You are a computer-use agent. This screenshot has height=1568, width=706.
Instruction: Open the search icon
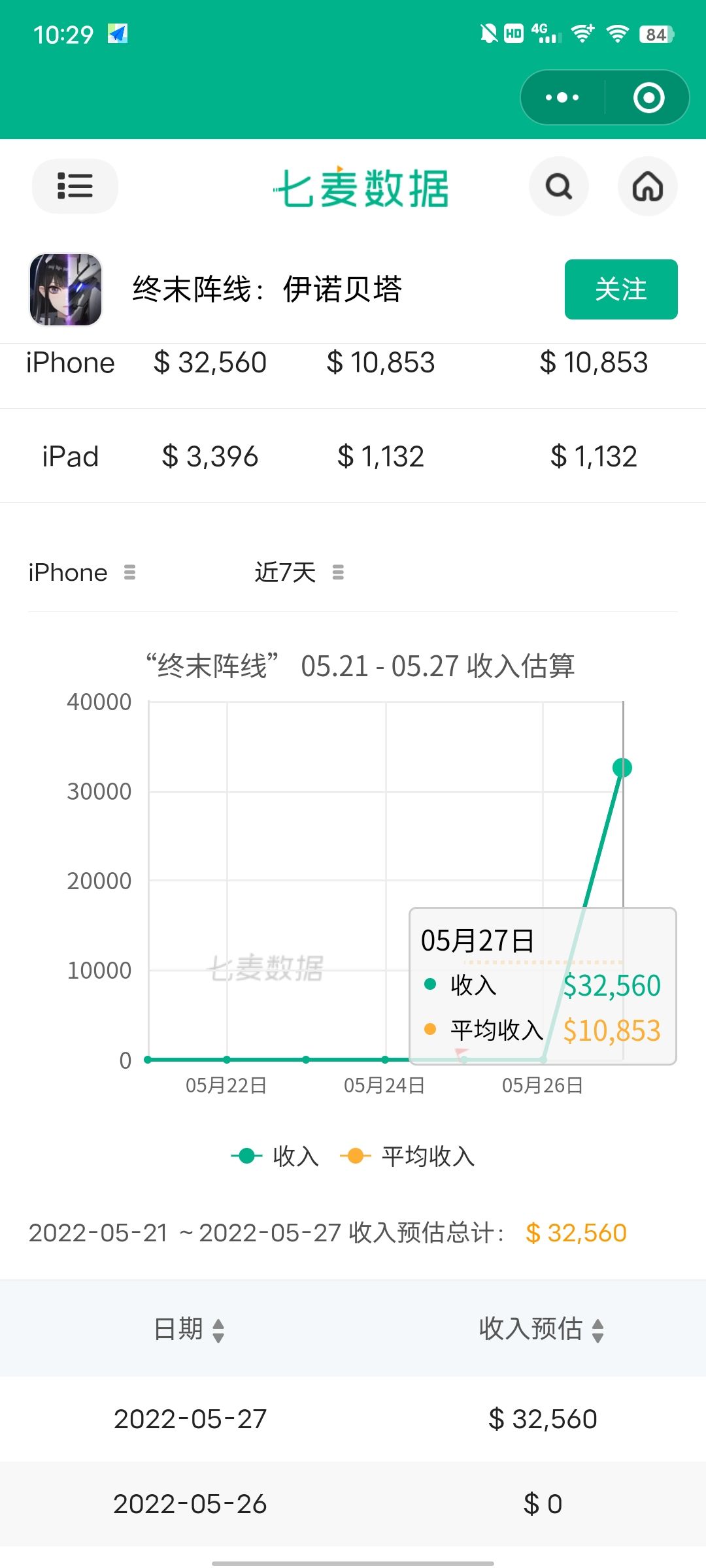pos(558,187)
